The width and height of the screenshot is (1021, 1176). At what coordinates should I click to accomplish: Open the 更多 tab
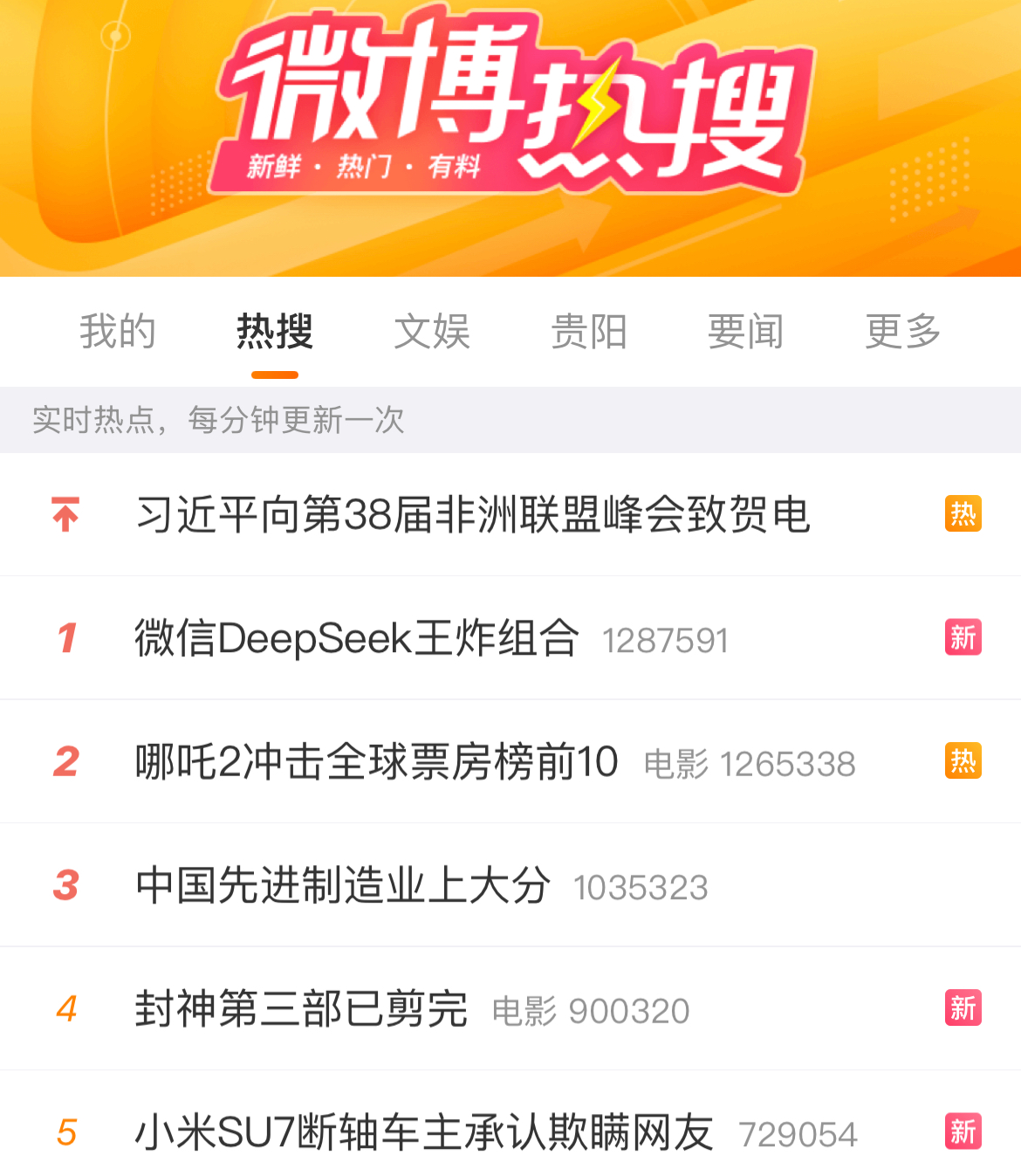pyautogui.click(x=903, y=332)
